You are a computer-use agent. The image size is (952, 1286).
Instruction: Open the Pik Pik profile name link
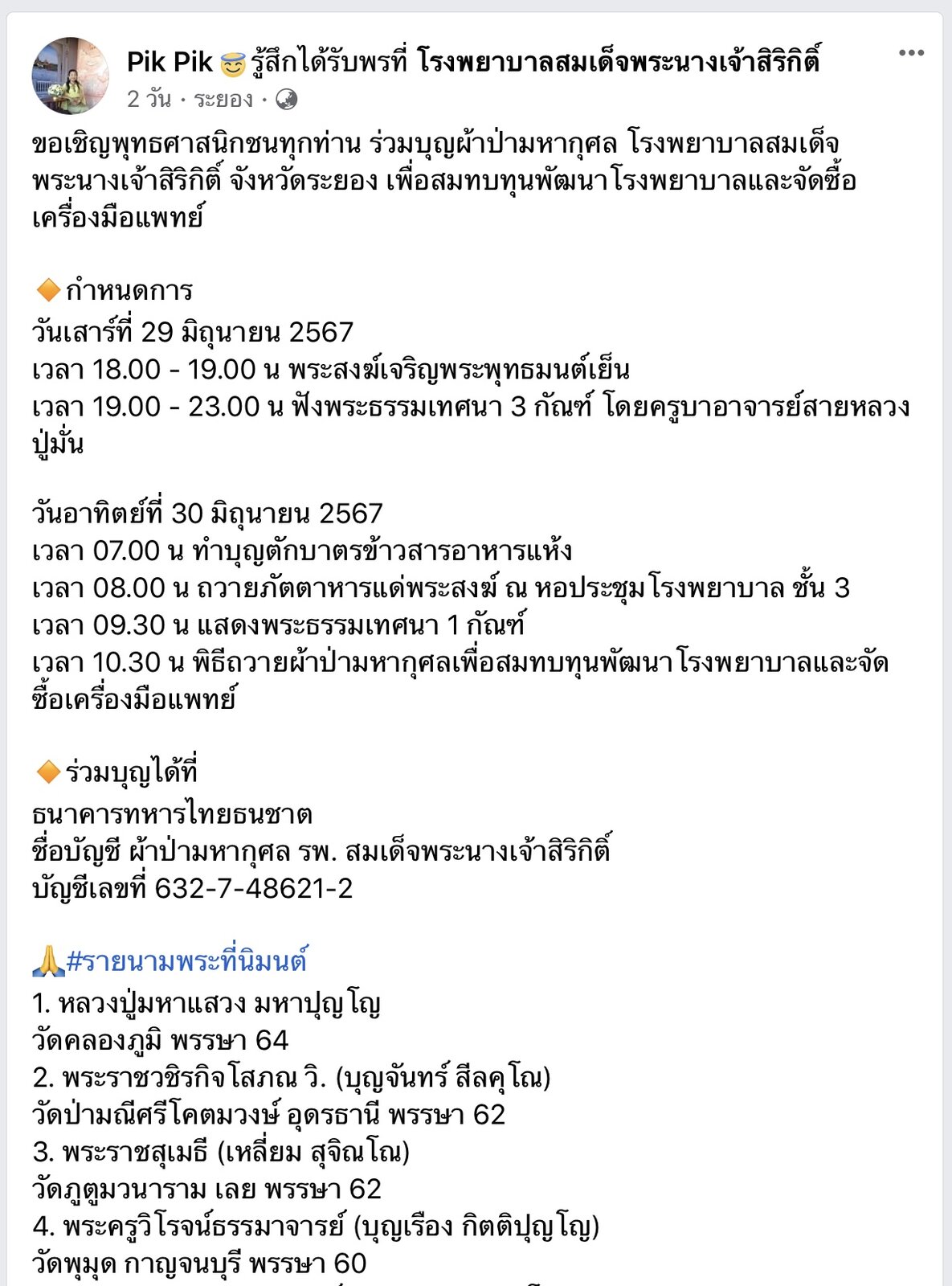coord(170,61)
